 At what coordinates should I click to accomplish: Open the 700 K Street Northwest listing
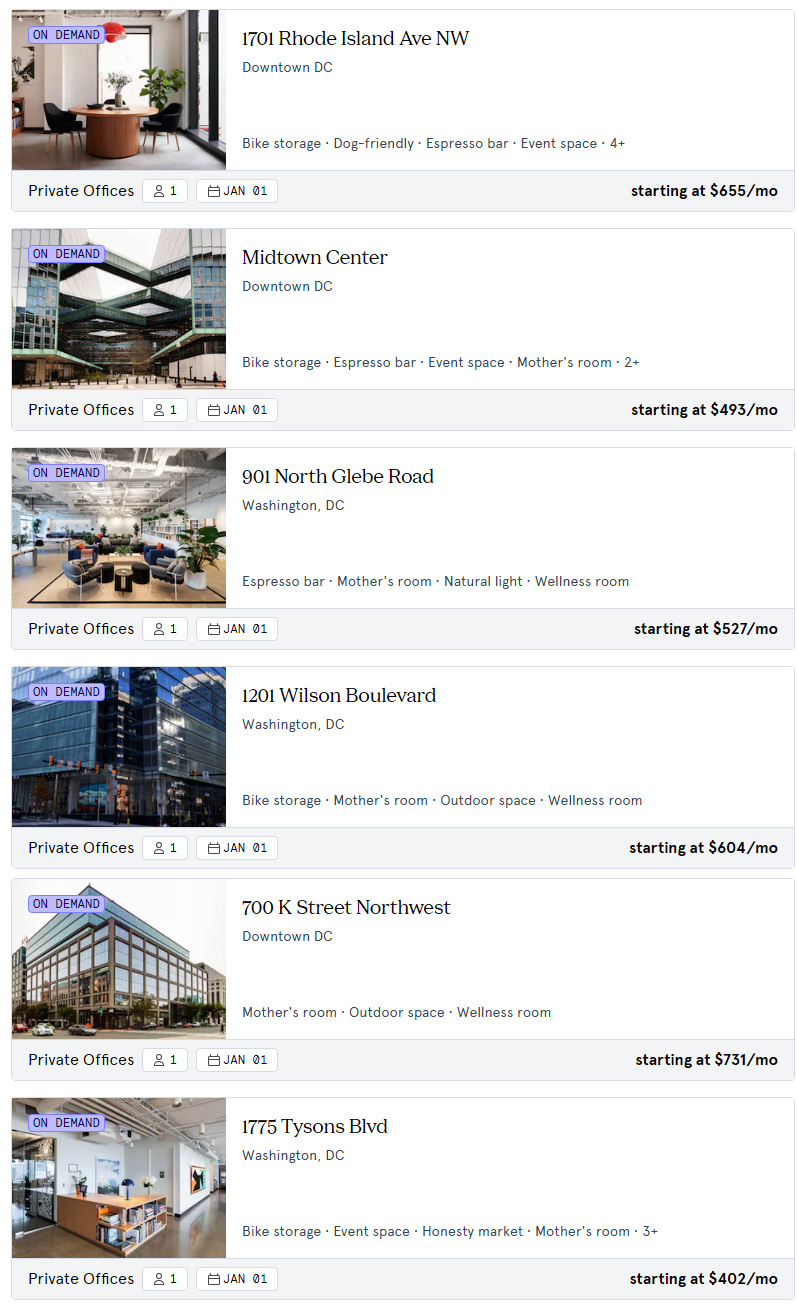point(346,908)
